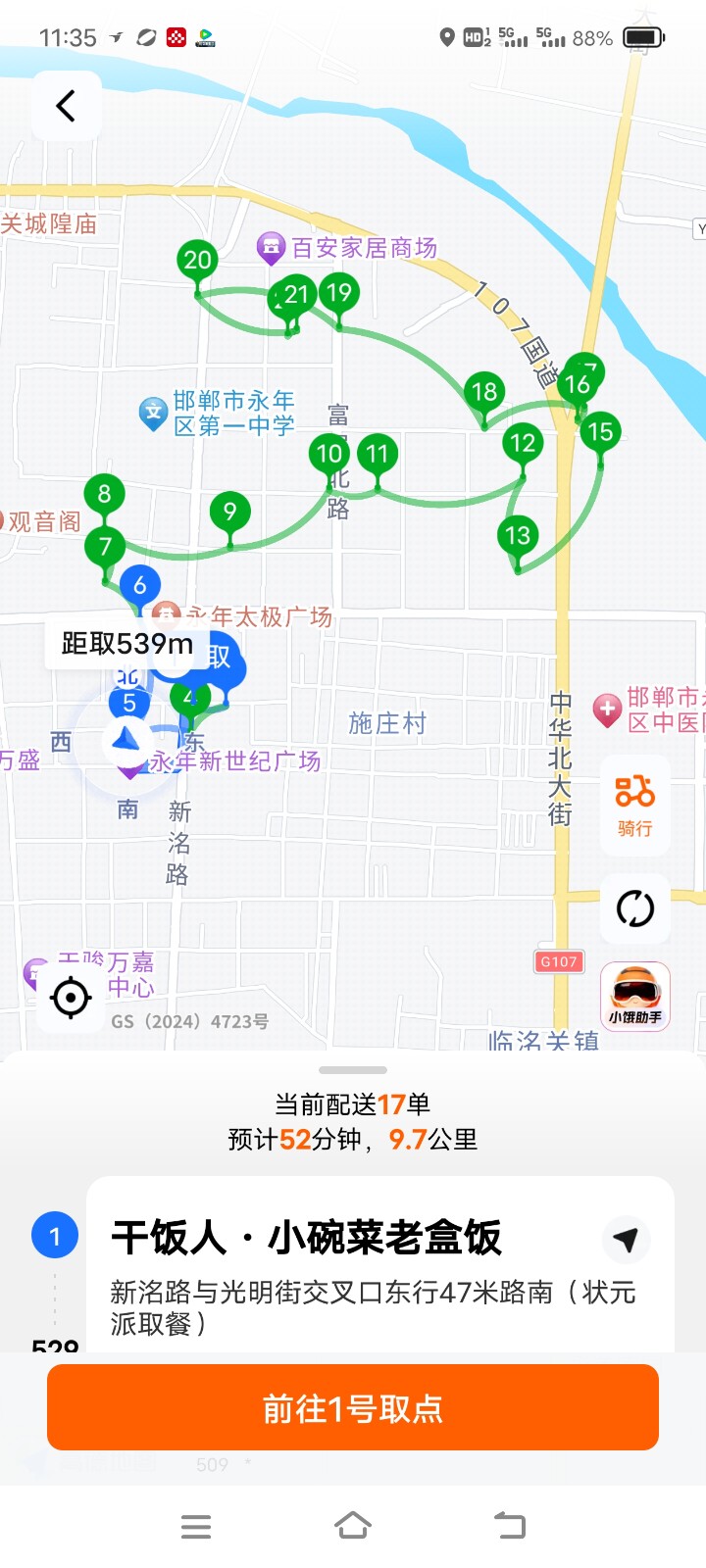
Task: Select delivery stop marker 20
Action: coord(198,261)
